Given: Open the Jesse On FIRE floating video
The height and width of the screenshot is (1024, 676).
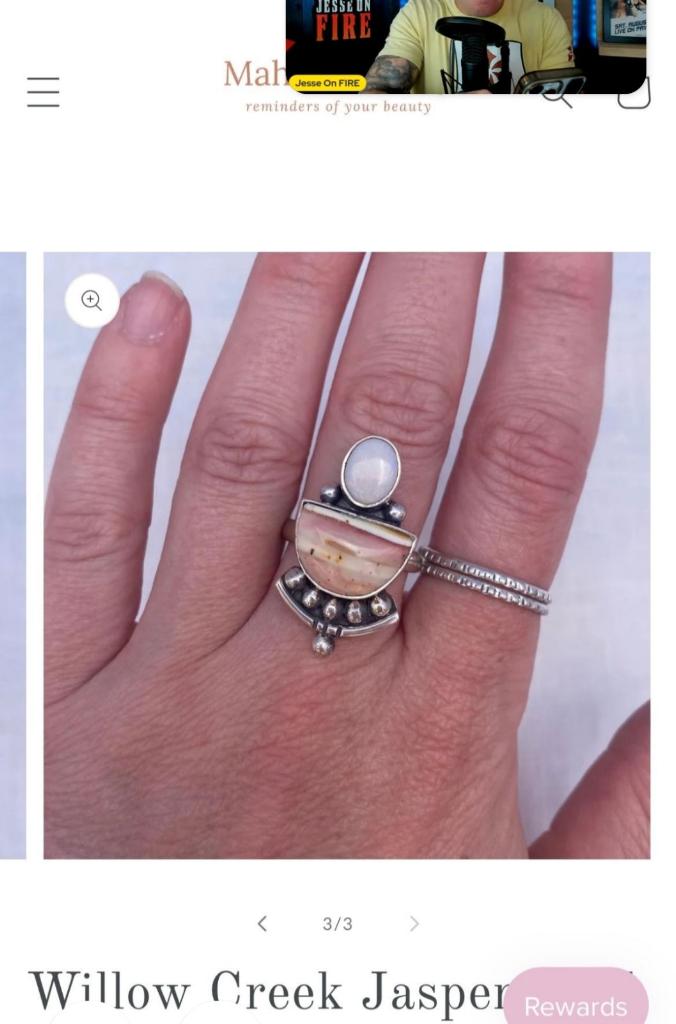Looking at the screenshot, I should click(x=465, y=45).
